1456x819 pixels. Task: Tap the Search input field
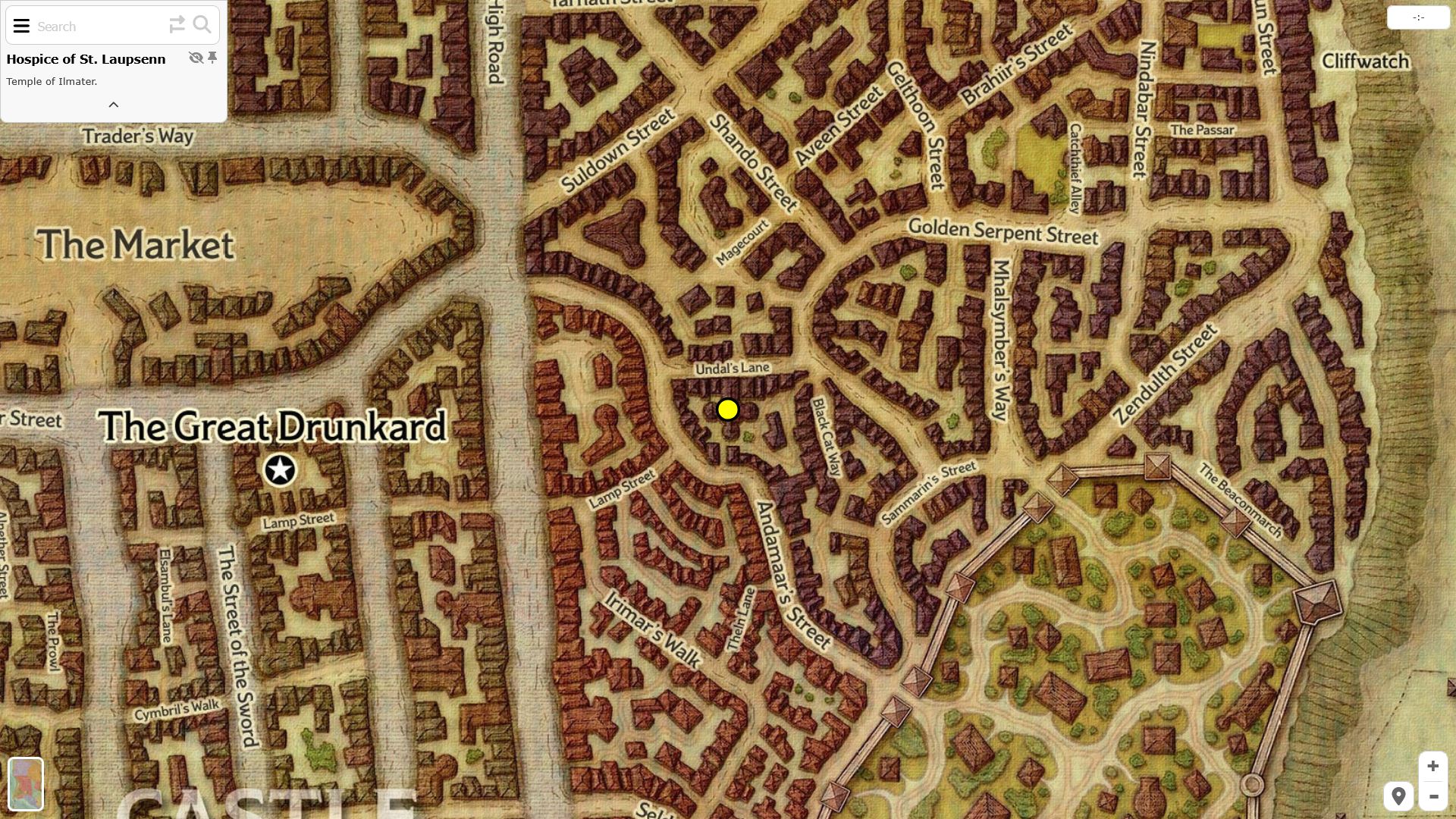[99, 27]
